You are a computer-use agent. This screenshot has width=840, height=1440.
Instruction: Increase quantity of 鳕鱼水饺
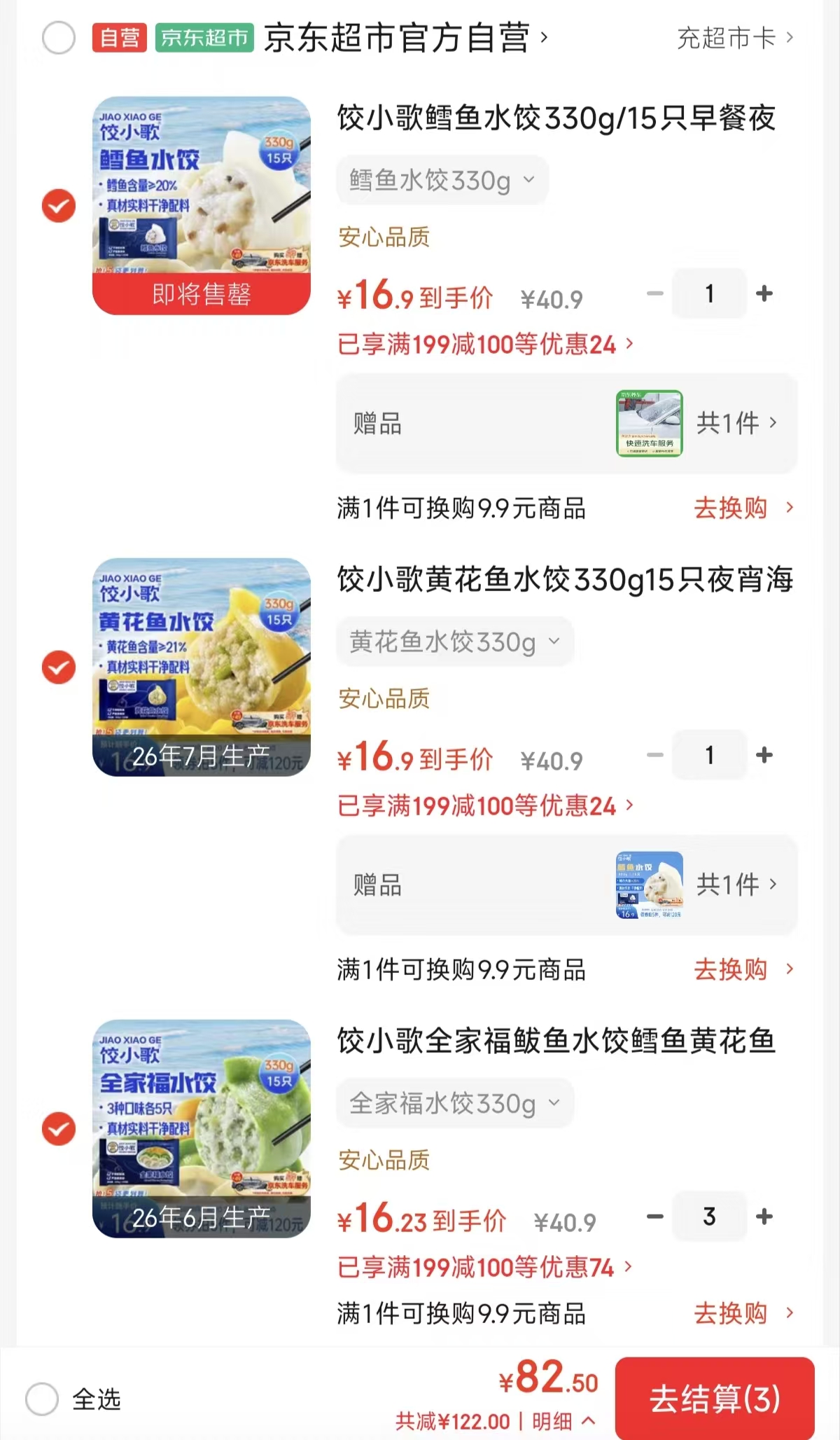click(x=764, y=293)
